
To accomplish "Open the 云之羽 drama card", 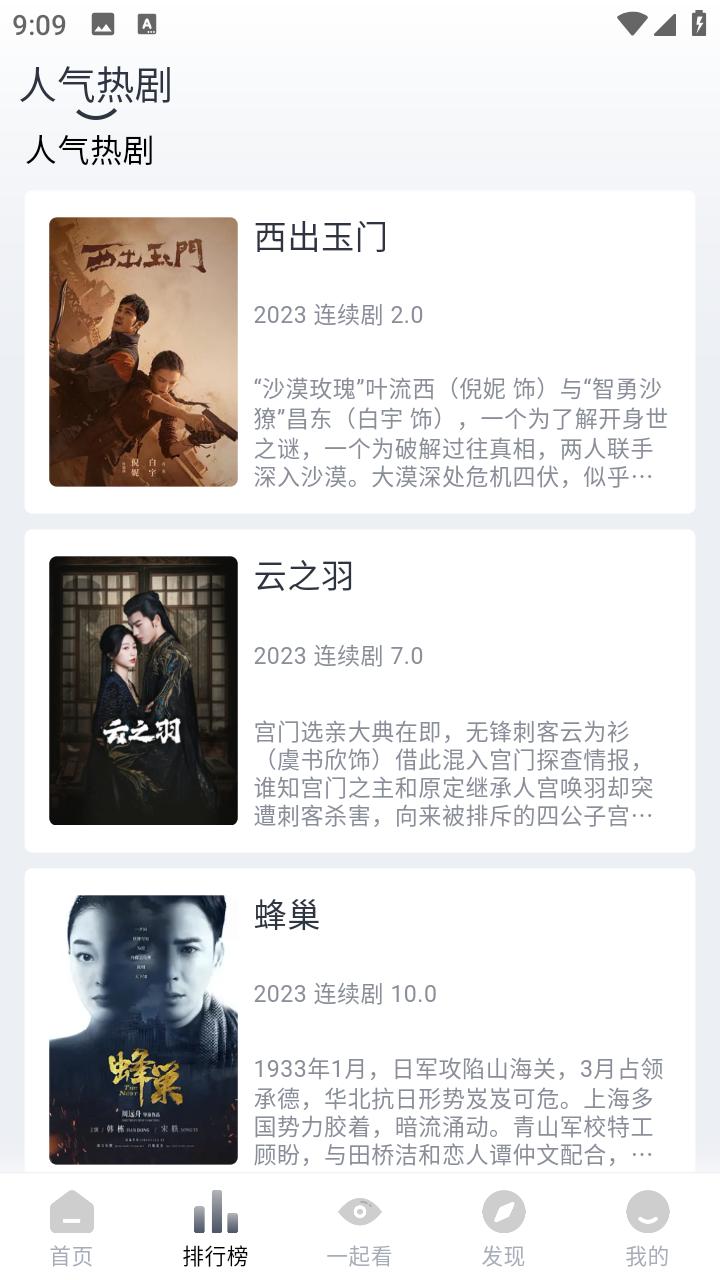I will tap(360, 690).
